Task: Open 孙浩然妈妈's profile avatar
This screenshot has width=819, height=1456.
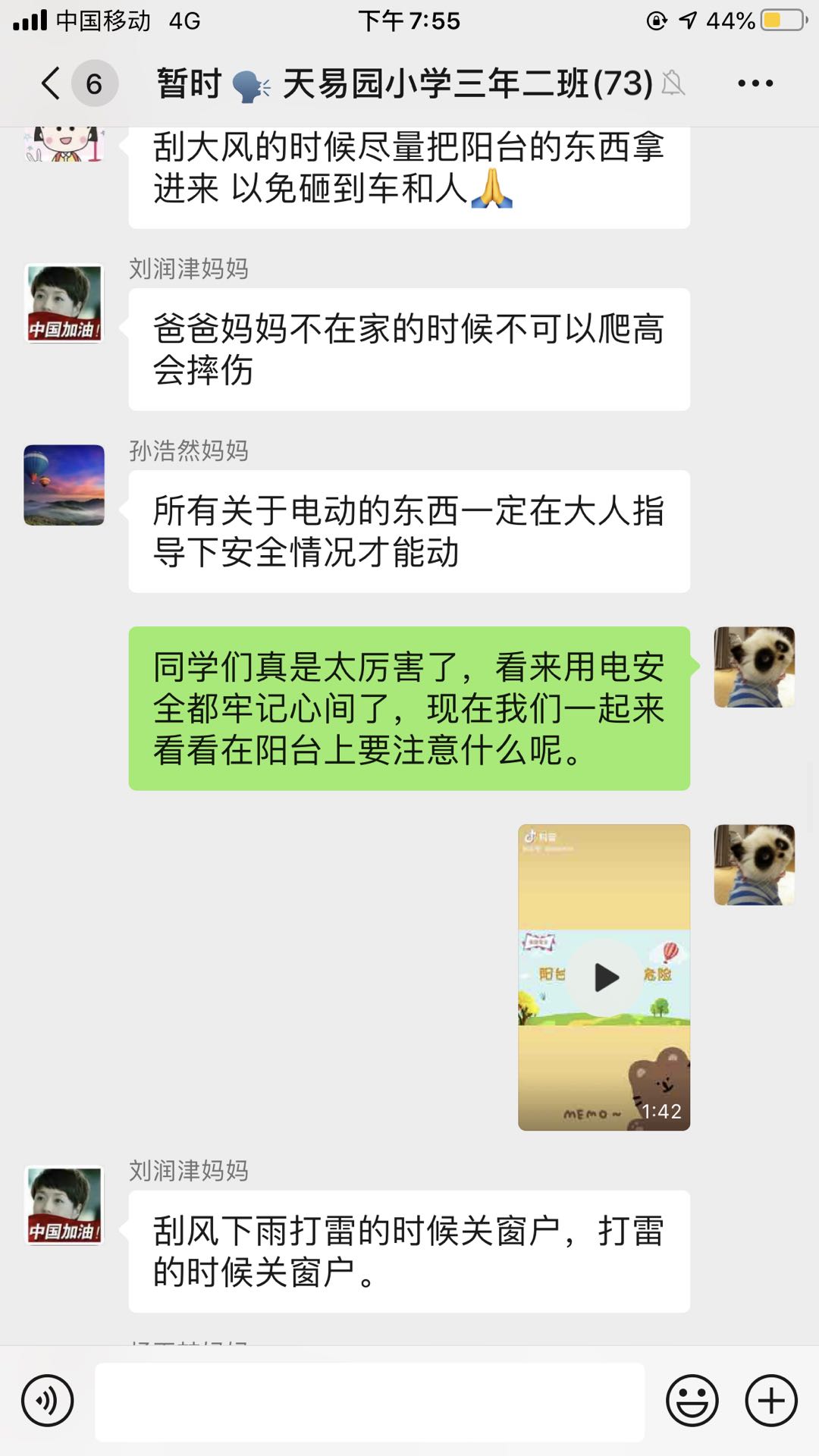Action: point(64,485)
